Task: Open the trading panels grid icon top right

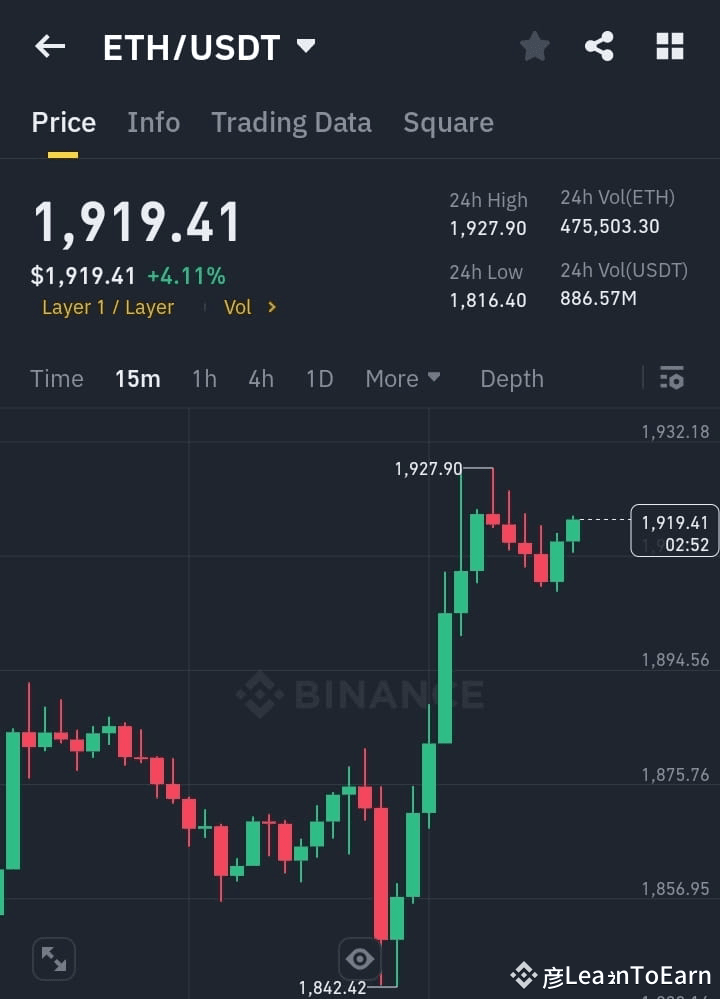Action: click(668, 46)
